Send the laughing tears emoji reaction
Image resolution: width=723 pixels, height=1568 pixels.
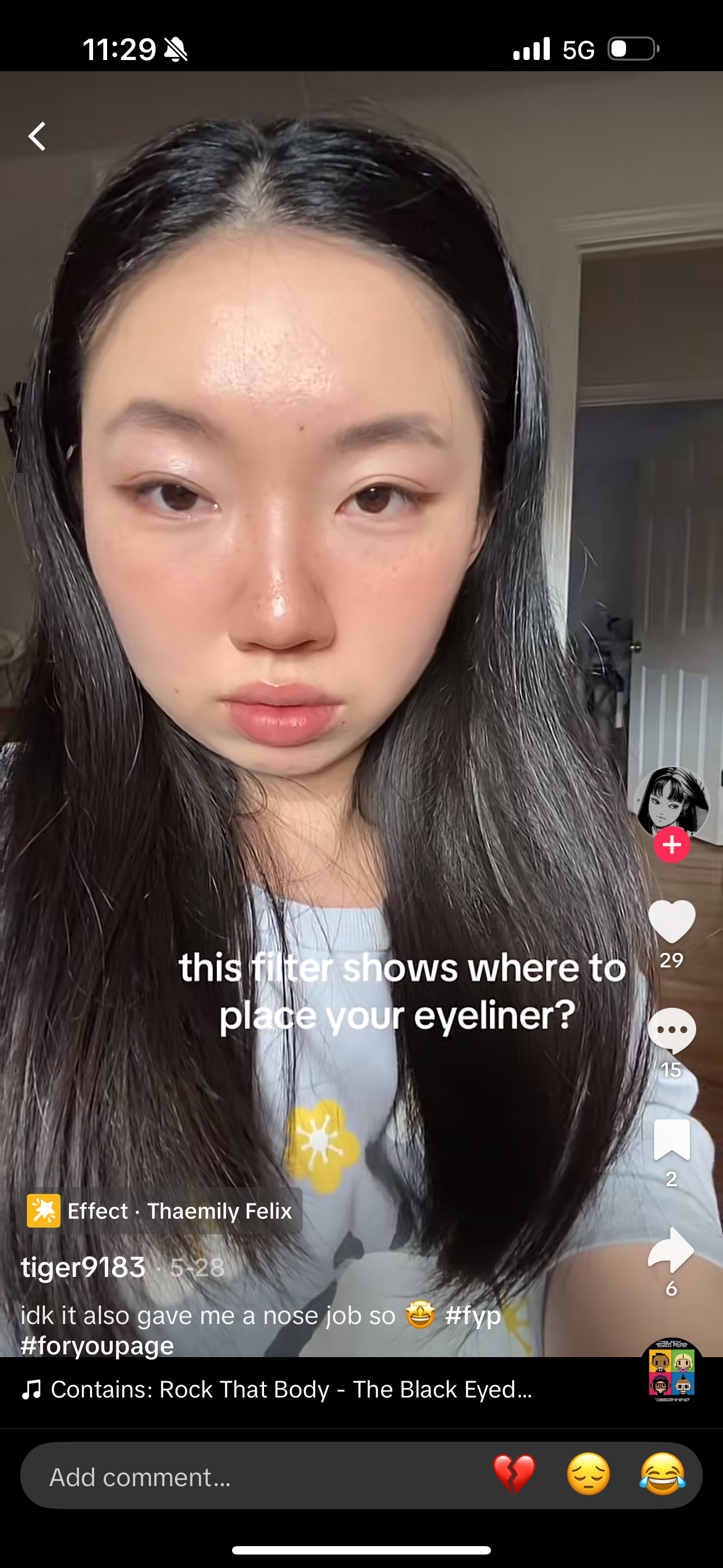click(x=662, y=1474)
